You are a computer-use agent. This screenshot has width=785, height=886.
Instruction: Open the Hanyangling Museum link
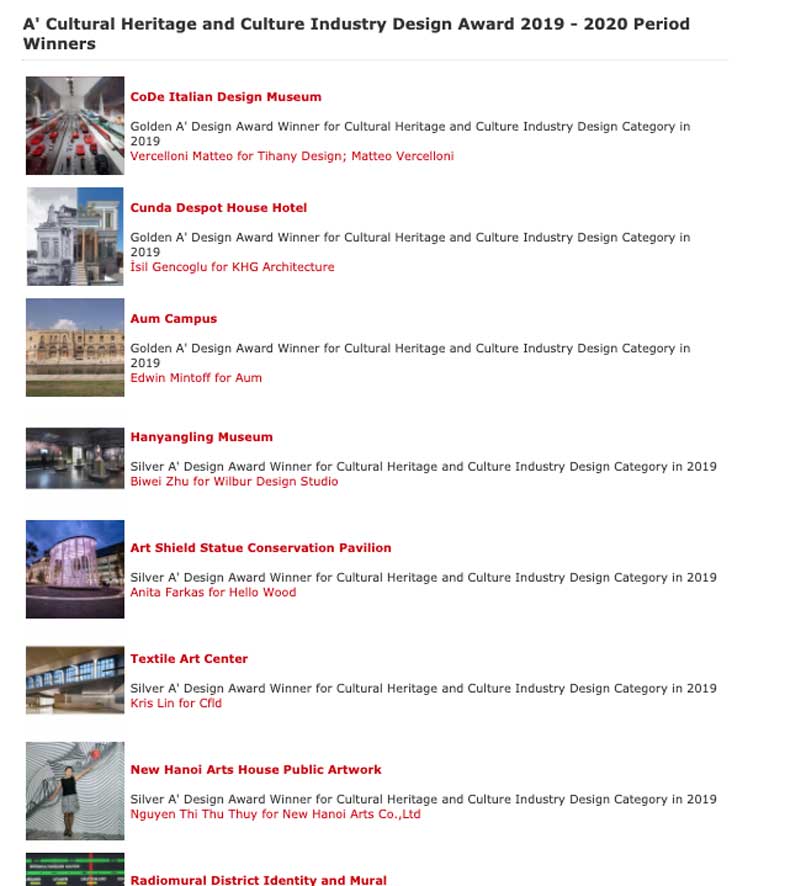click(x=201, y=437)
